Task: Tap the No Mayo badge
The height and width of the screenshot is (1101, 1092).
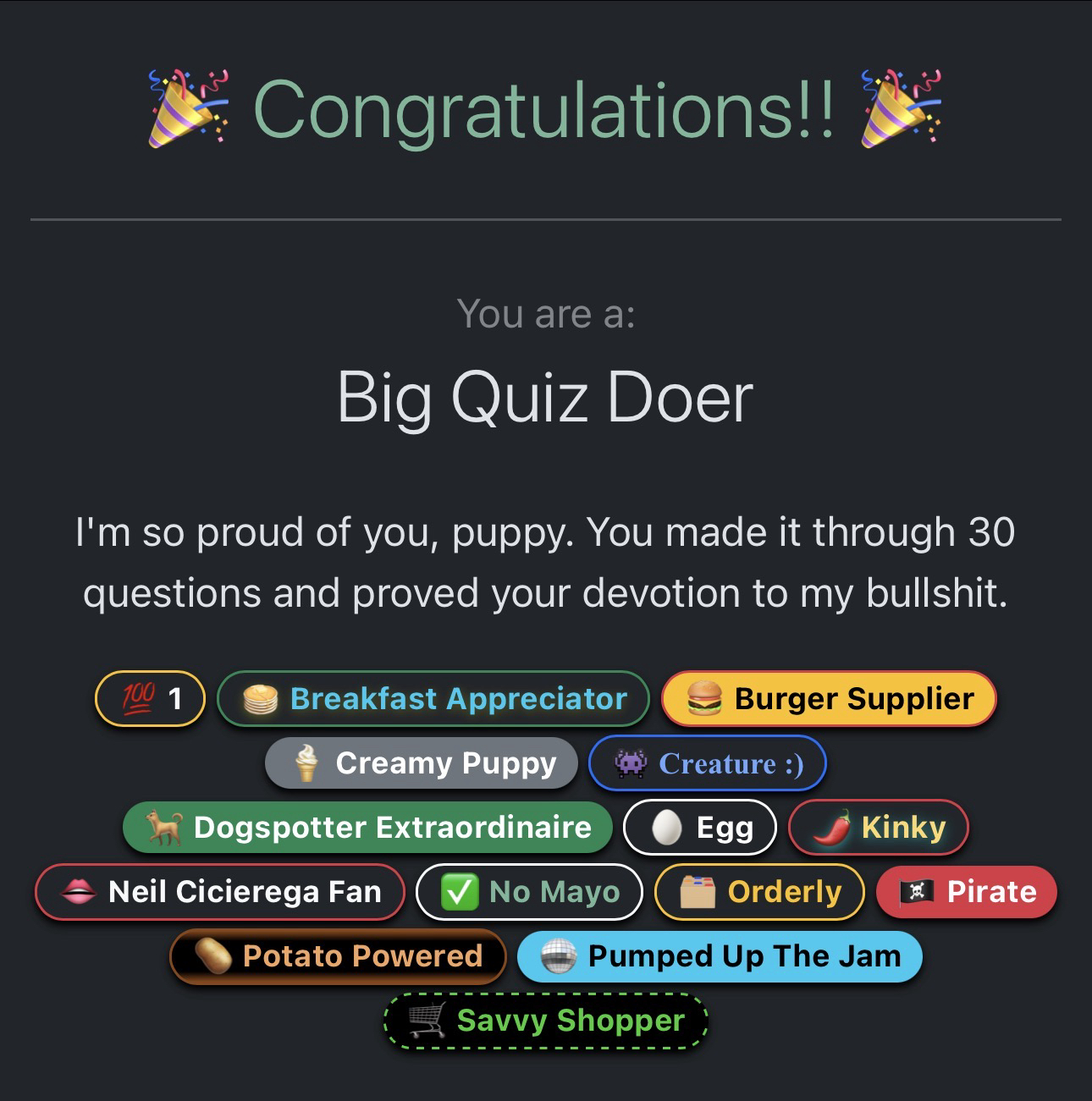Action: (529, 892)
